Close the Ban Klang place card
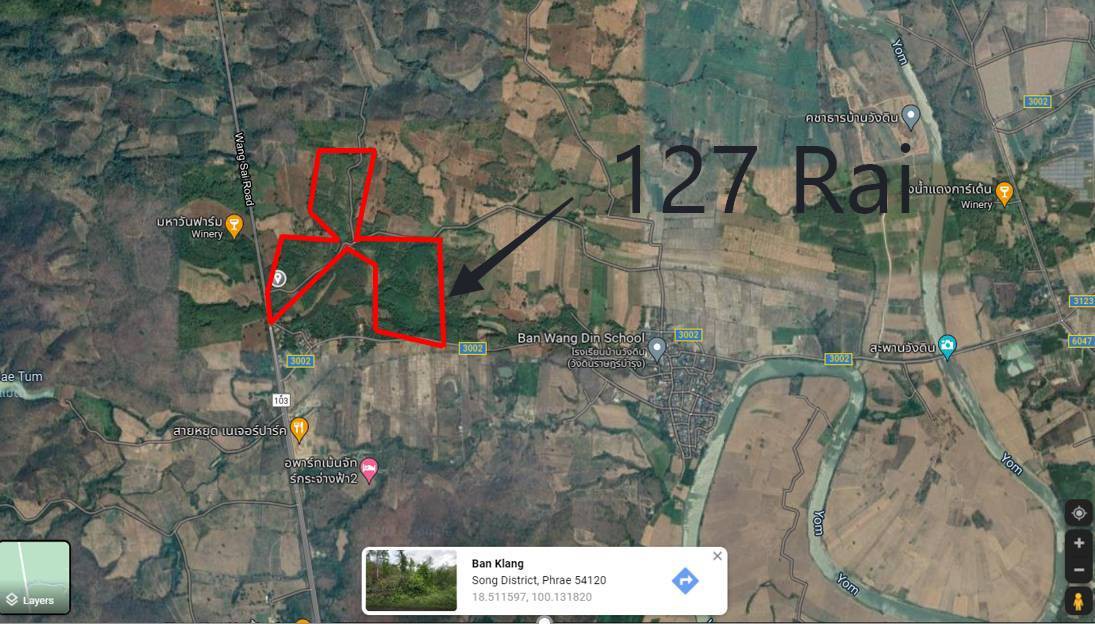 [x=717, y=556]
